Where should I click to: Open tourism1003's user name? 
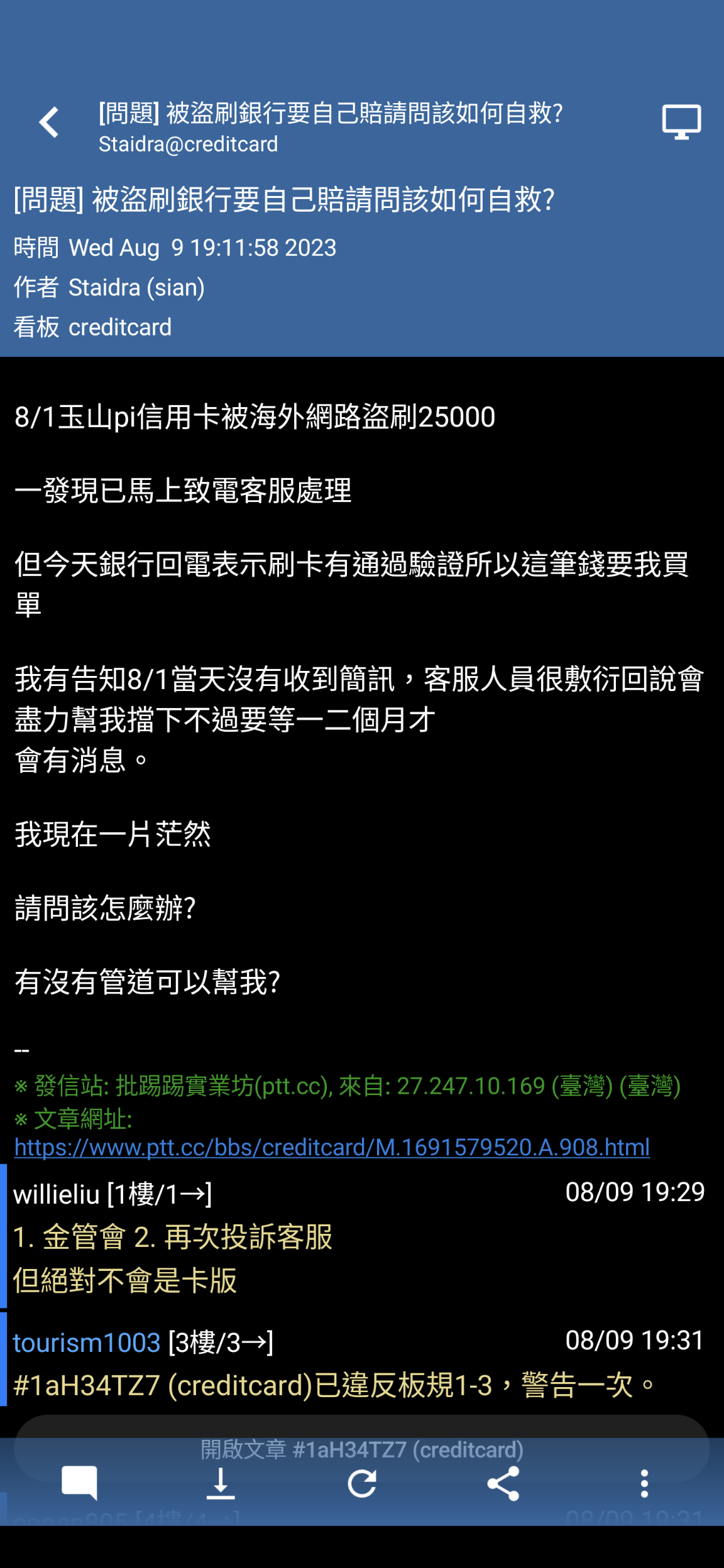87,1342
